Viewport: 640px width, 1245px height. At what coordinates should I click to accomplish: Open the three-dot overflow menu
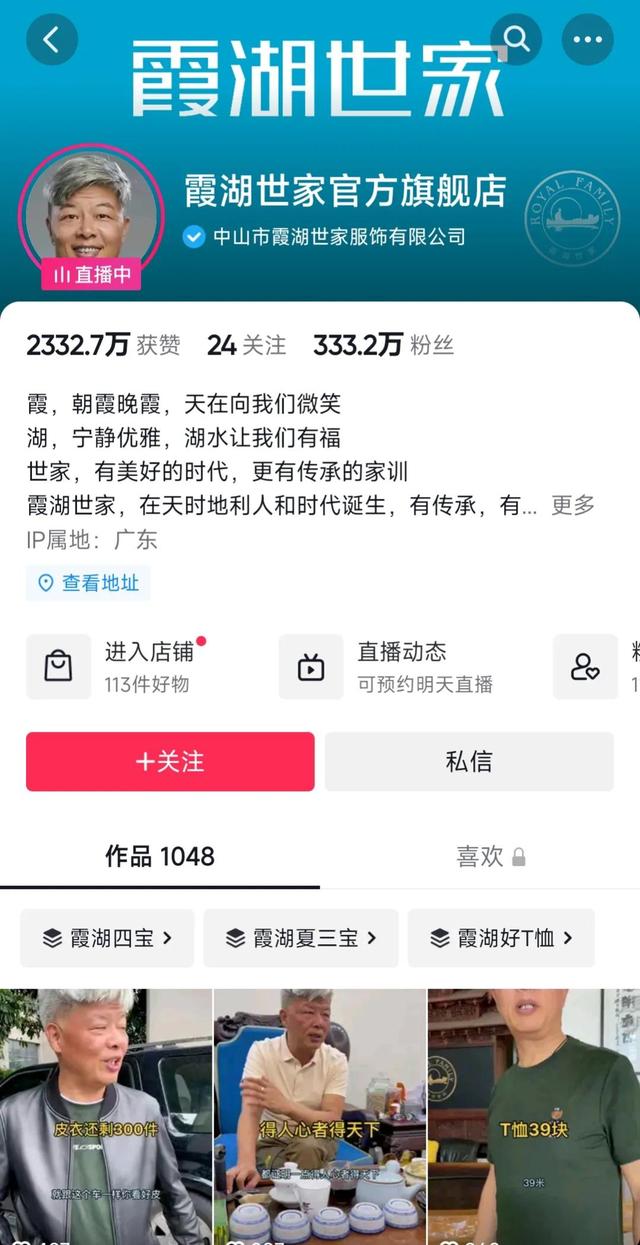click(x=587, y=40)
